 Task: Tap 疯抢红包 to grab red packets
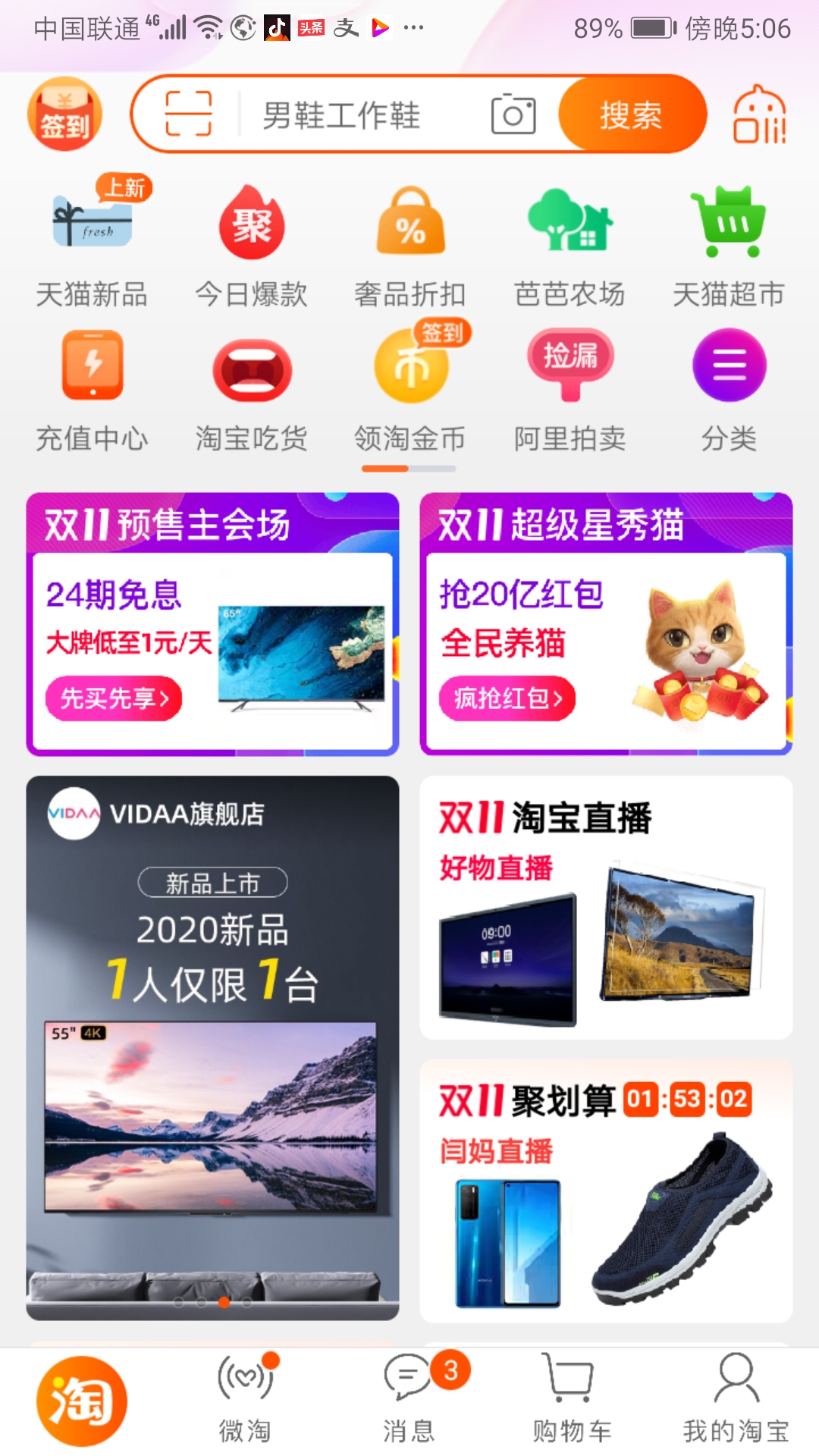pyautogui.click(x=507, y=698)
